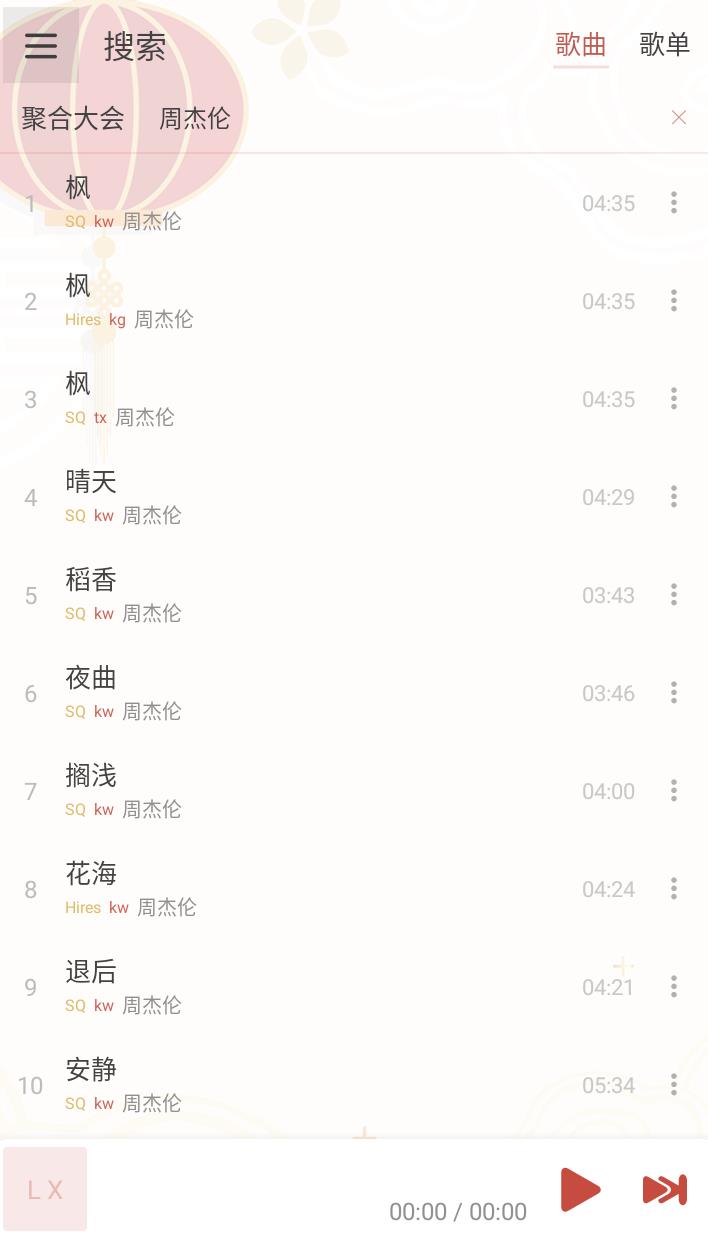Play the song 稻香
The width and height of the screenshot is (708, 1234).
[x=300, y=595]
